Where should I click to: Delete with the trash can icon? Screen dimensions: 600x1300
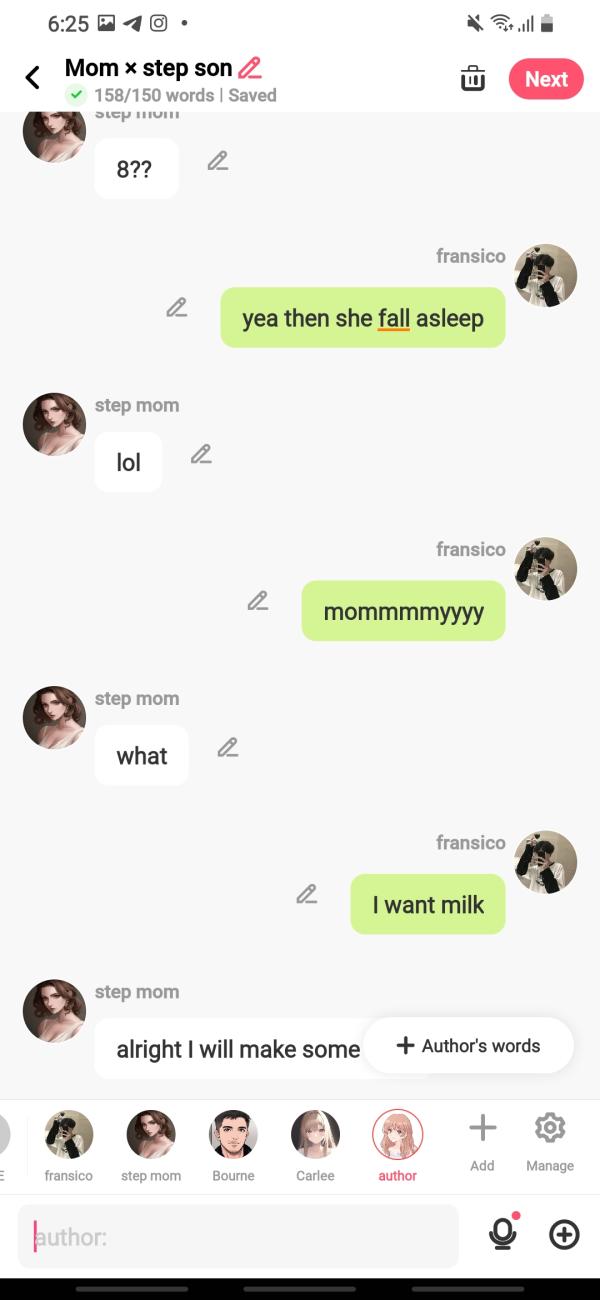(473, 79)
